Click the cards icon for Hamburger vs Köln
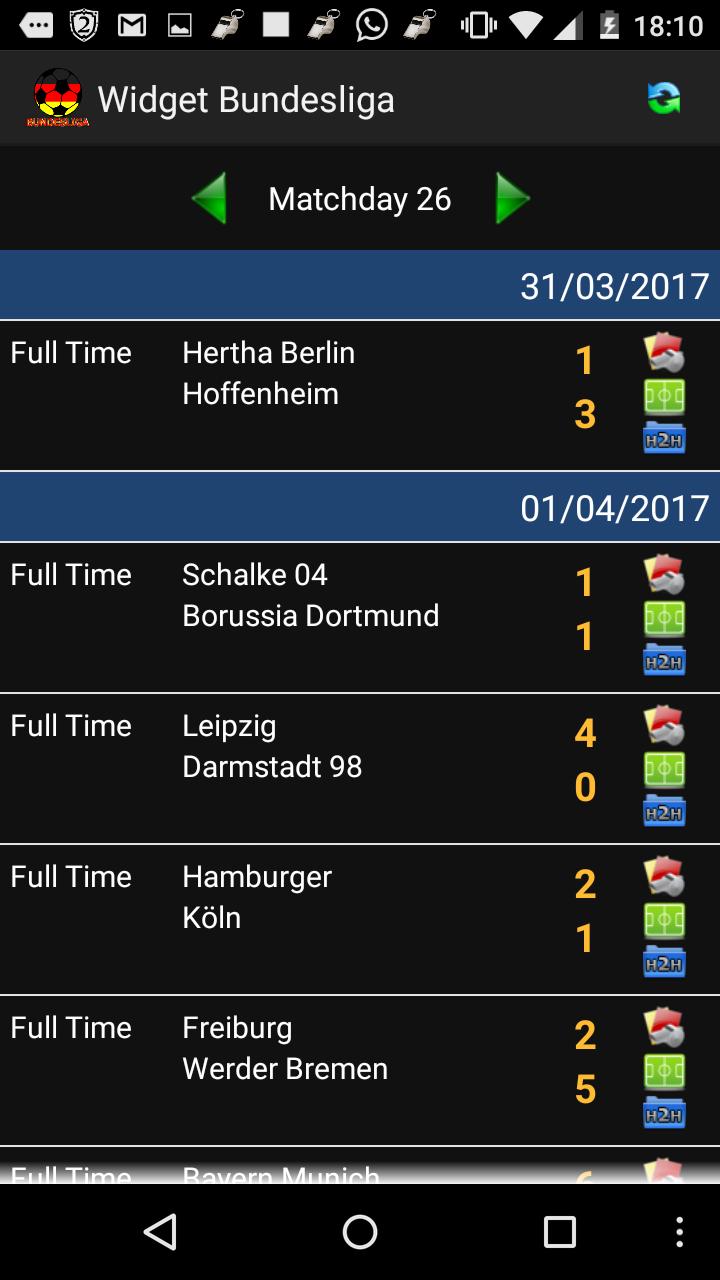720x1280 pixels. (664, 873)
